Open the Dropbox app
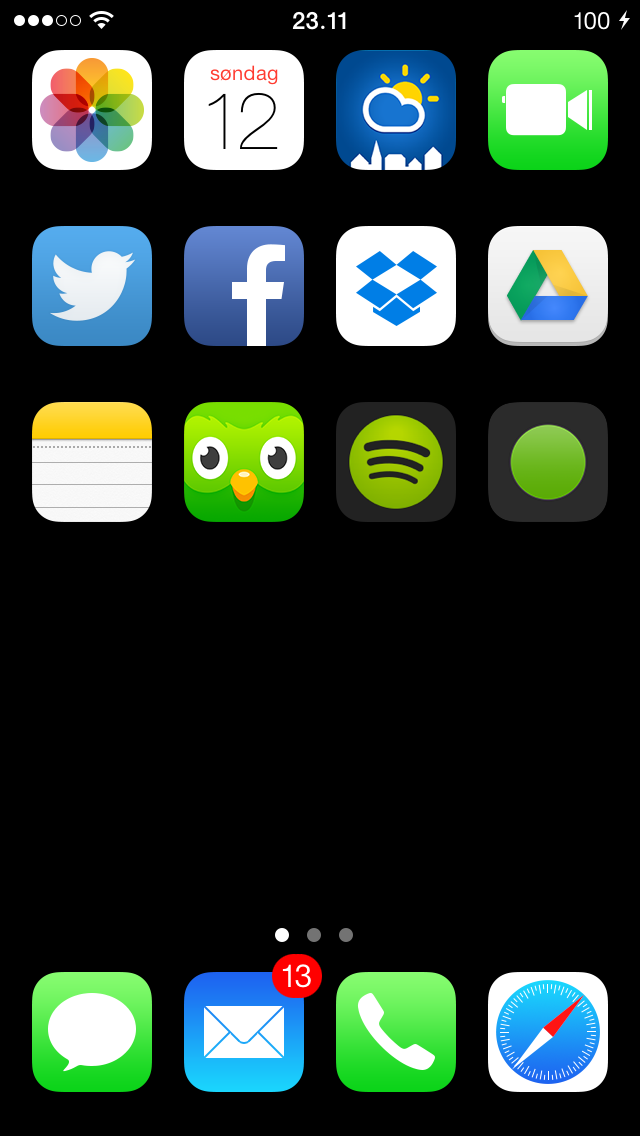 coord(396,286)
